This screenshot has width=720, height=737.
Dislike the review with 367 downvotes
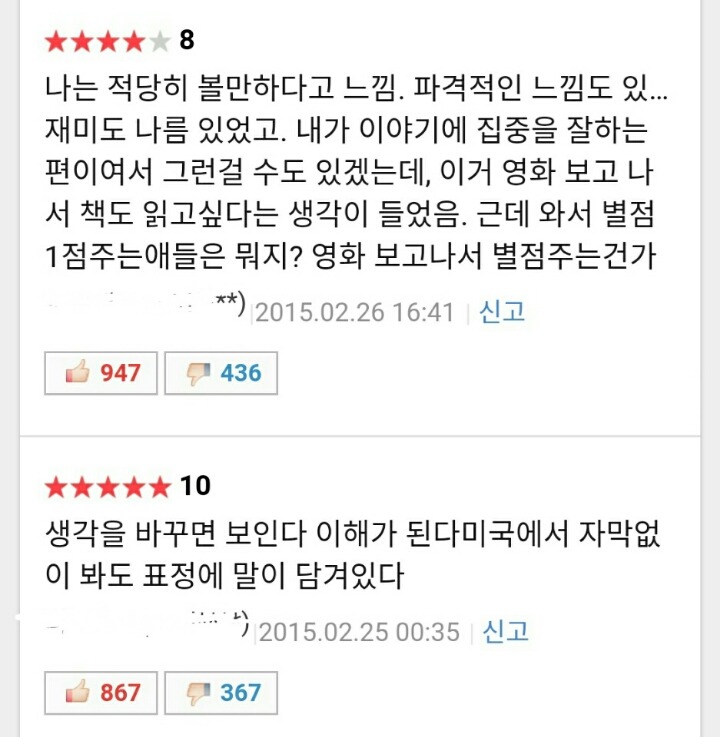(221, 692)
